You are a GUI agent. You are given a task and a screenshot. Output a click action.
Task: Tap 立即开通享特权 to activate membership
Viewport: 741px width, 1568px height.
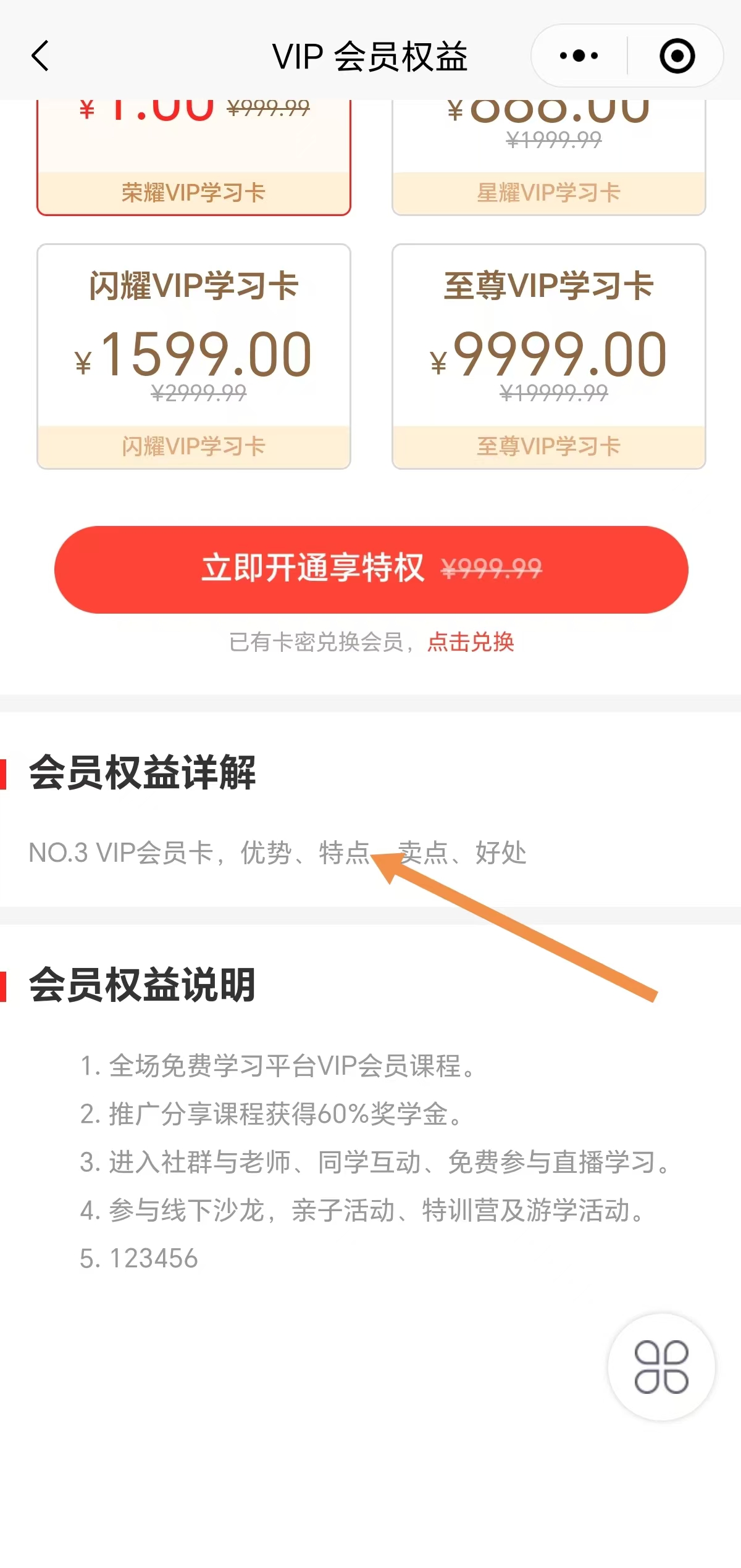pyautogui.click(x=371, y=569)
